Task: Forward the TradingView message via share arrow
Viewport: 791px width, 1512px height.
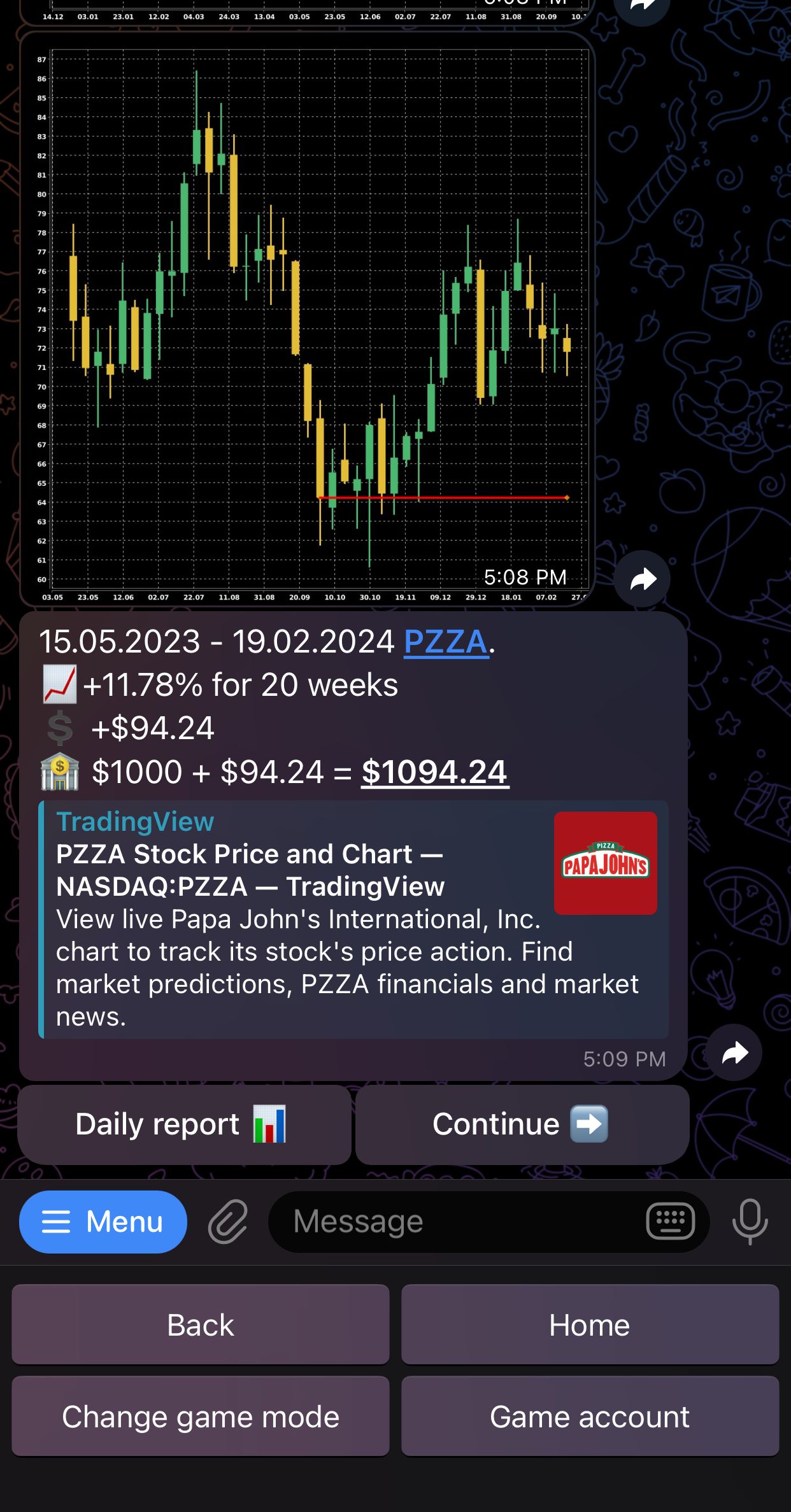Action: 734,1053
